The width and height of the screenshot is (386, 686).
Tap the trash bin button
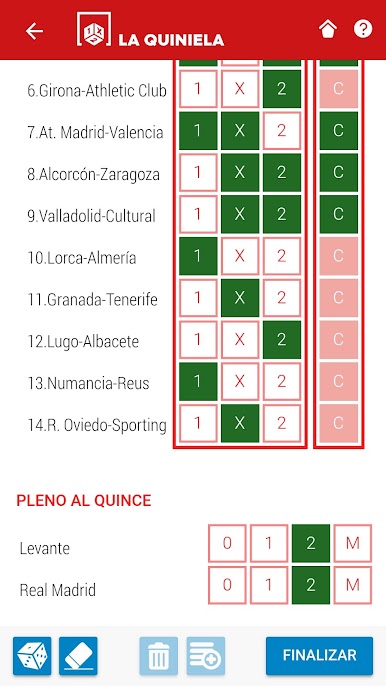coord(159,656)
